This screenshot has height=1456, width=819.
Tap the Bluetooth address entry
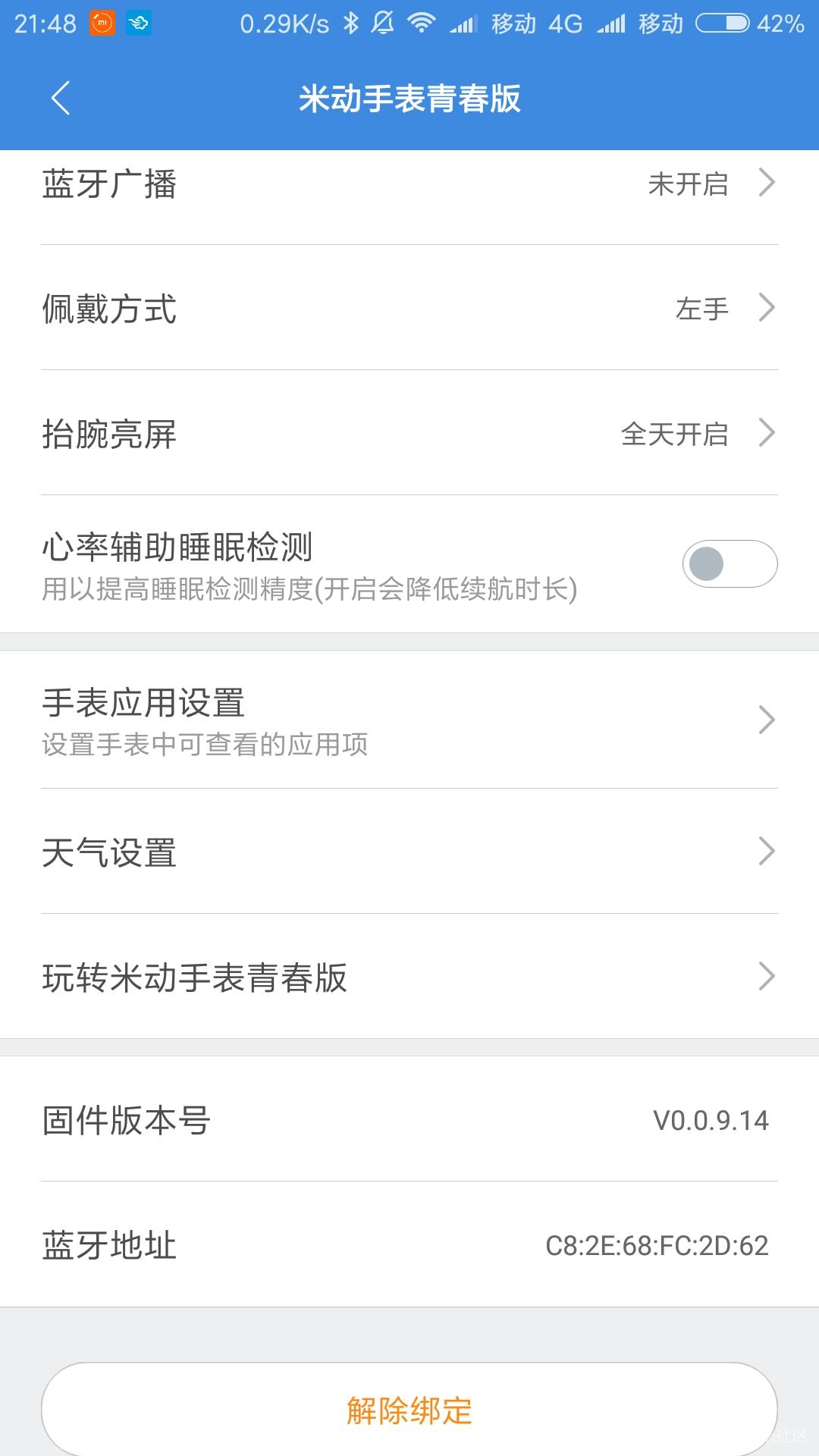409,1245
